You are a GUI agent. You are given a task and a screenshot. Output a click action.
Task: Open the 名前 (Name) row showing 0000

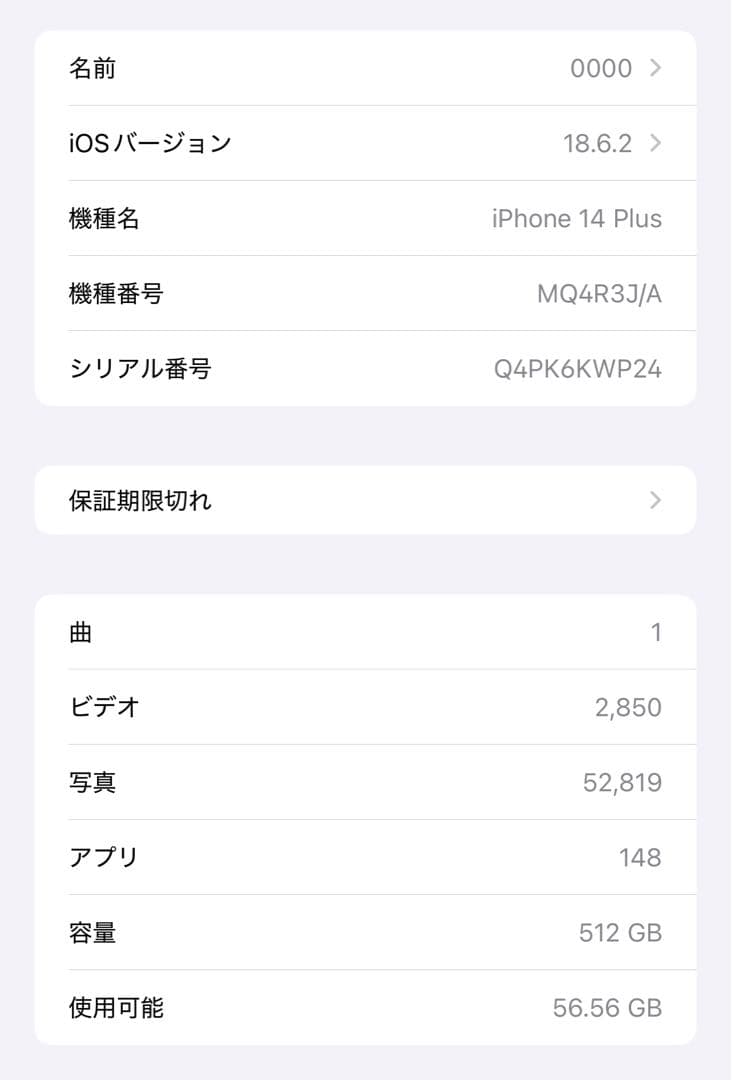366,68
